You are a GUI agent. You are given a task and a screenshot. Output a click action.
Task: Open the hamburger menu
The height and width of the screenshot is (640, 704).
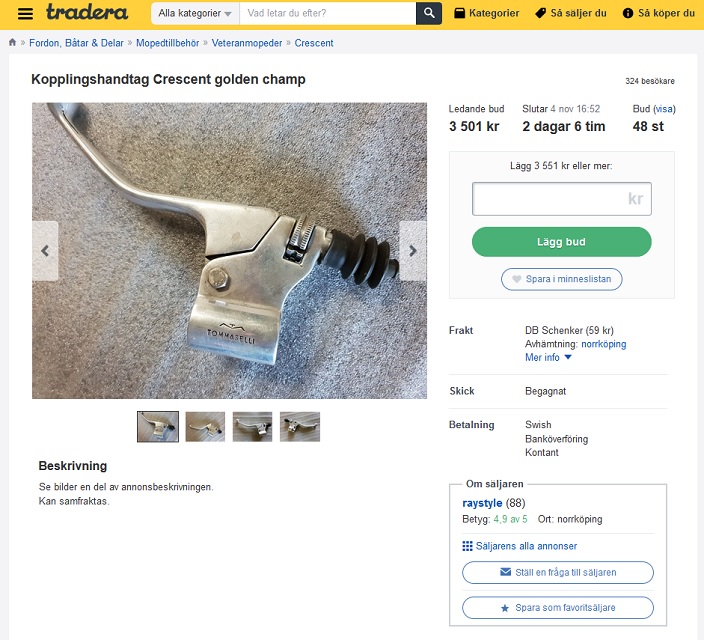click(26, 13)
